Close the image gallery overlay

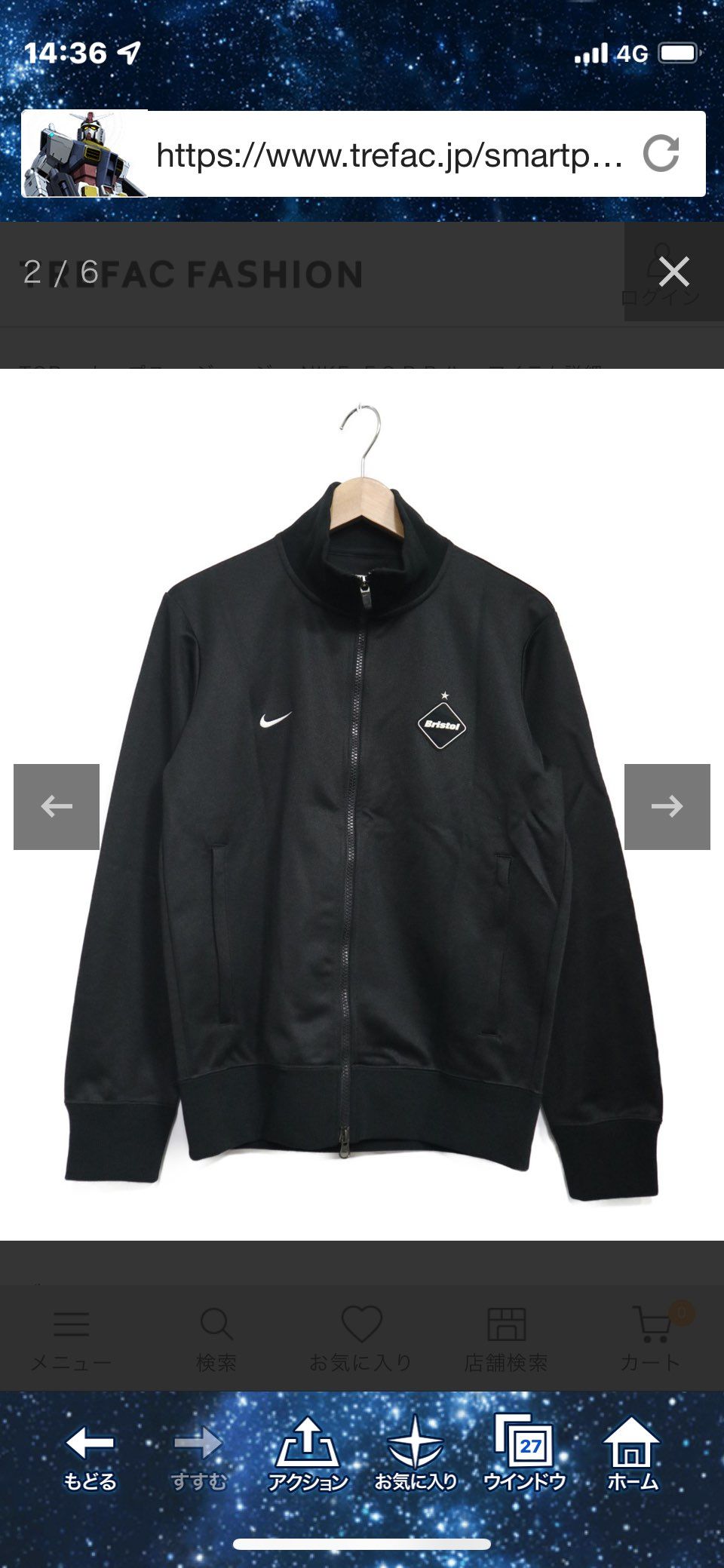(x=673, y=272)
